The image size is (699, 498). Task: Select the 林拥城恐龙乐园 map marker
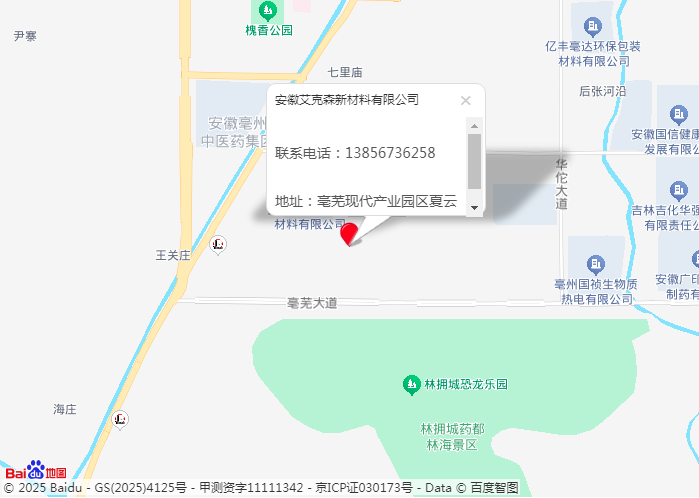pos(411,384)
